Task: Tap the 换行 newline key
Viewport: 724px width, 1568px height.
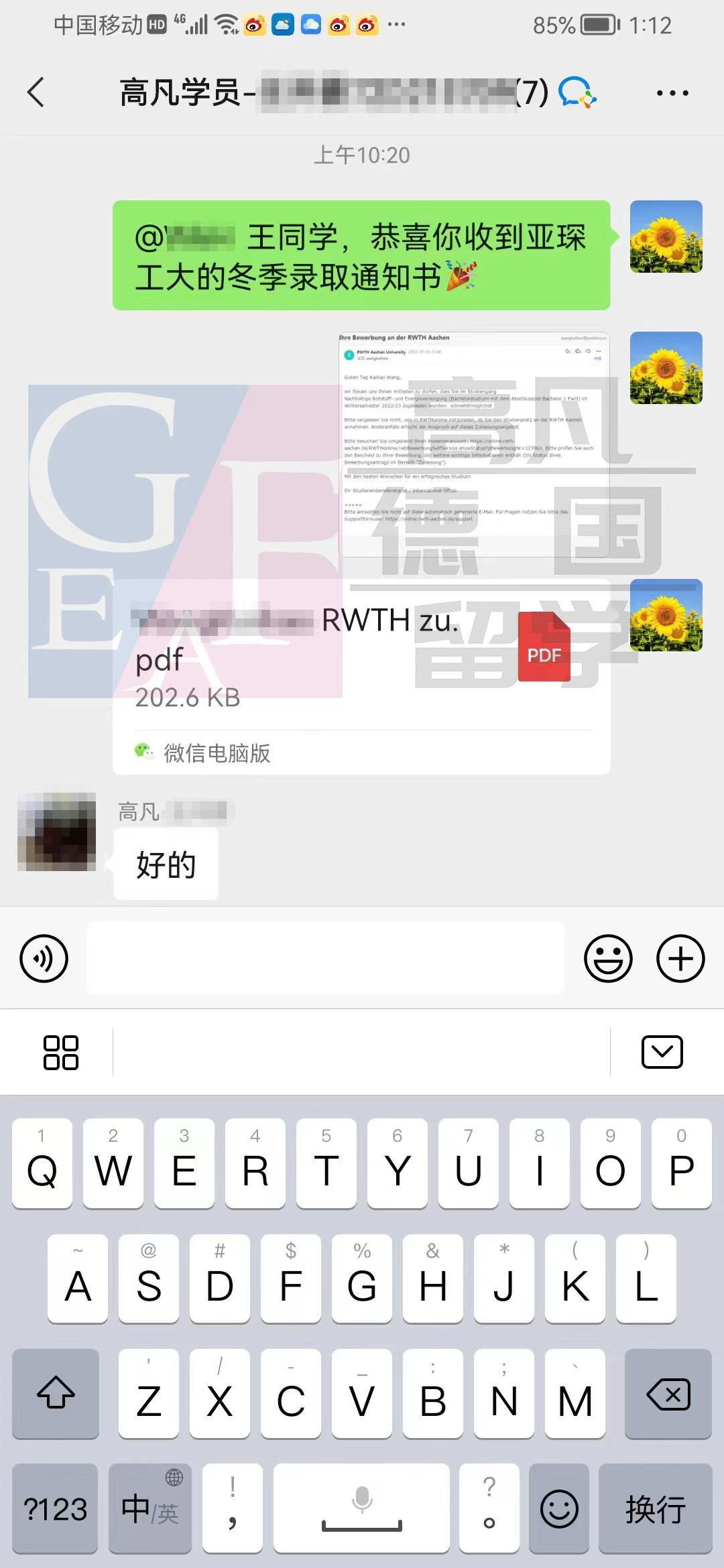Action: pos(655,1508)
